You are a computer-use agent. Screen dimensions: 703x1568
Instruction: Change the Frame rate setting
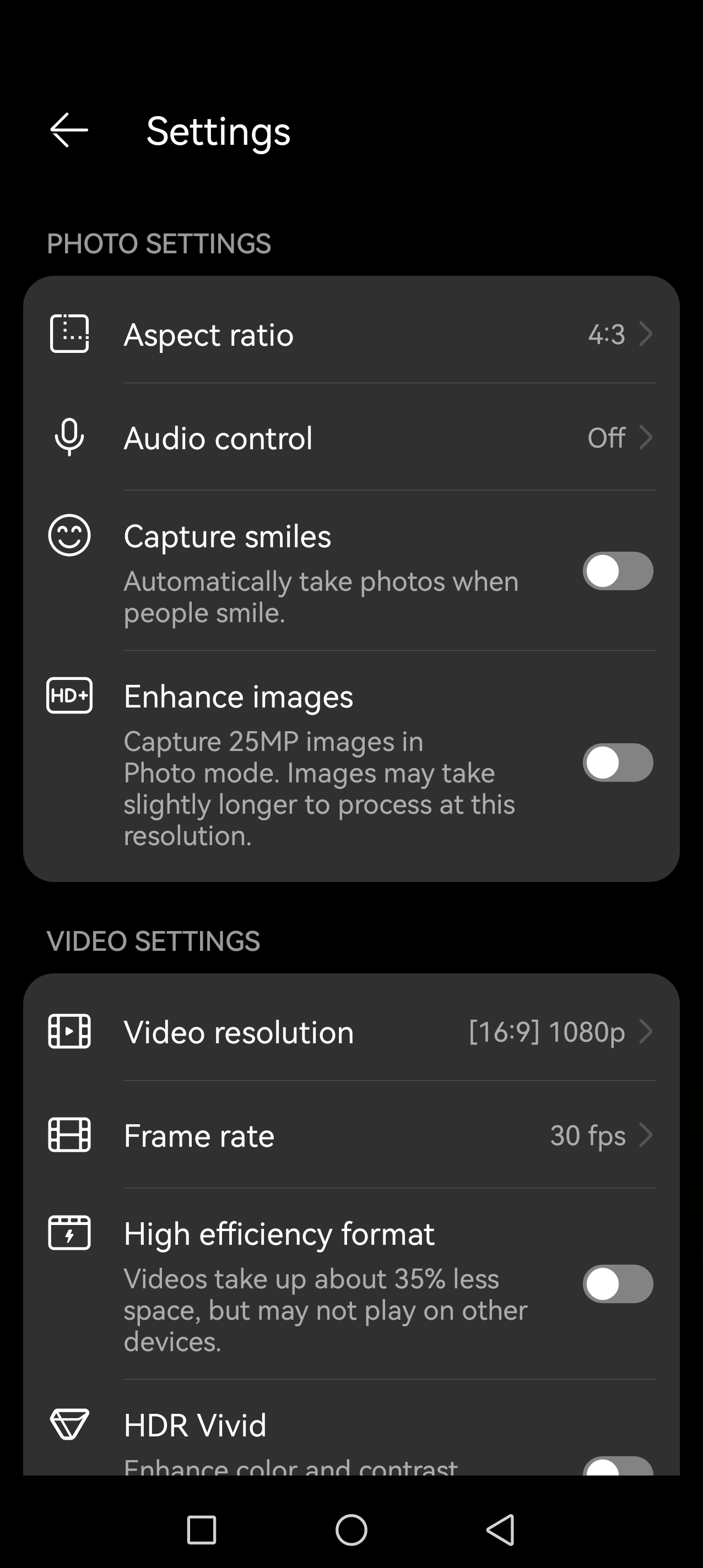[351, 1136]
